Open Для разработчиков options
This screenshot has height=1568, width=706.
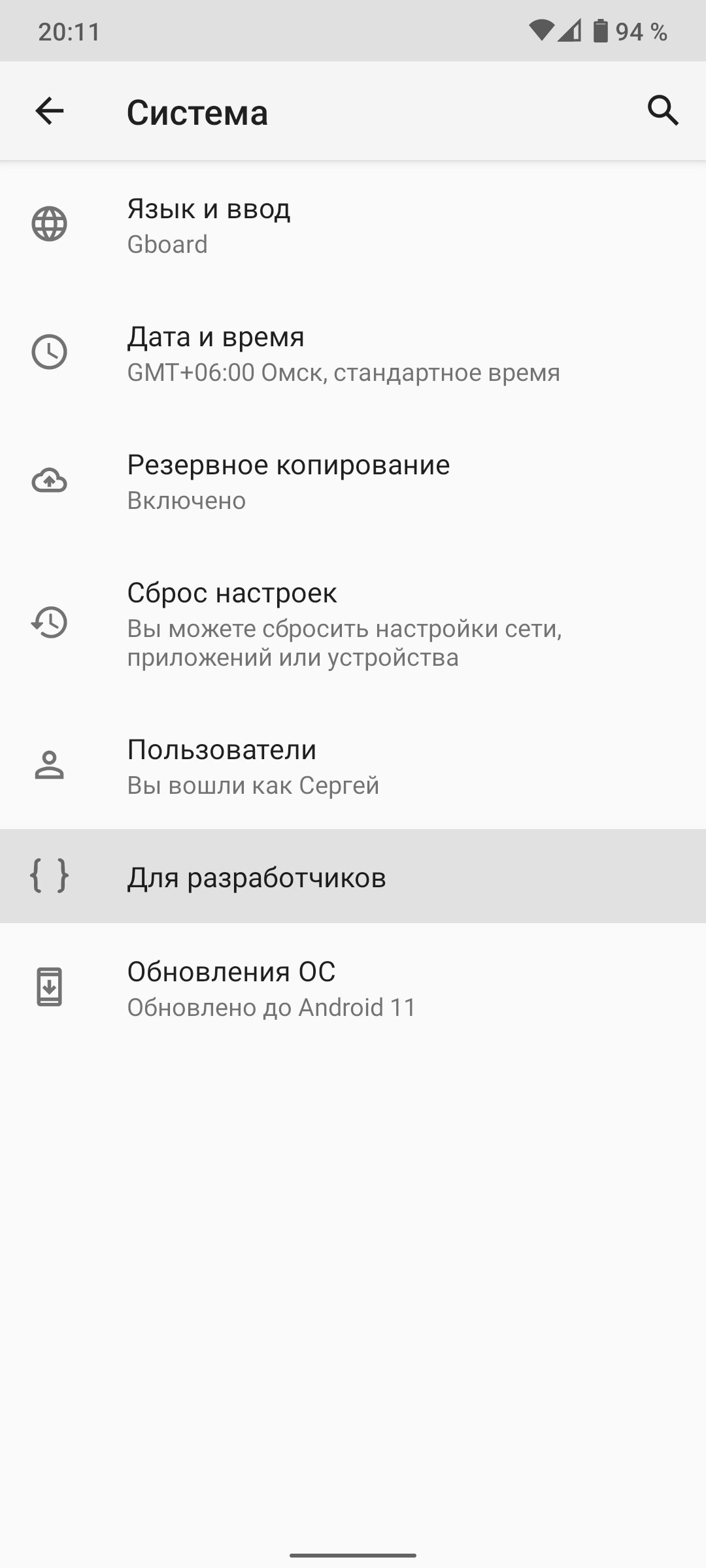coord(353,876)
